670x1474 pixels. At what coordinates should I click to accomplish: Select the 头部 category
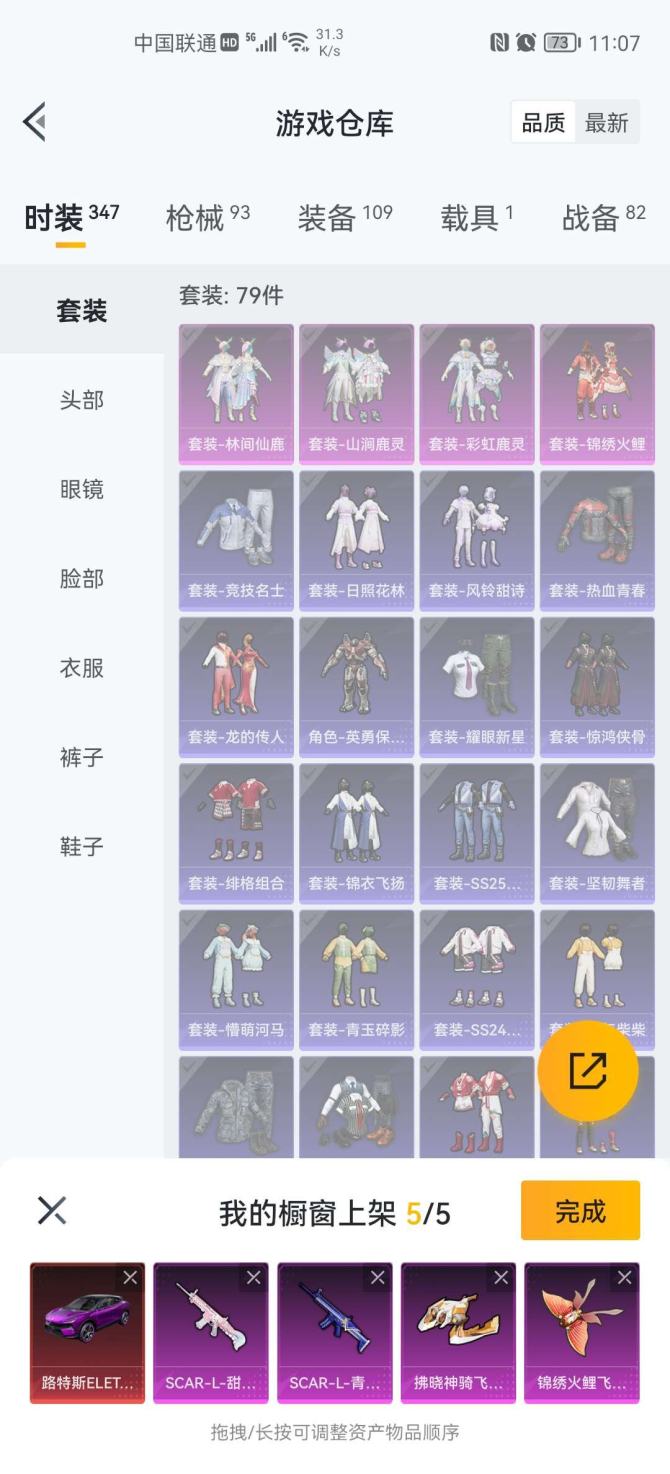click(81, 400)
